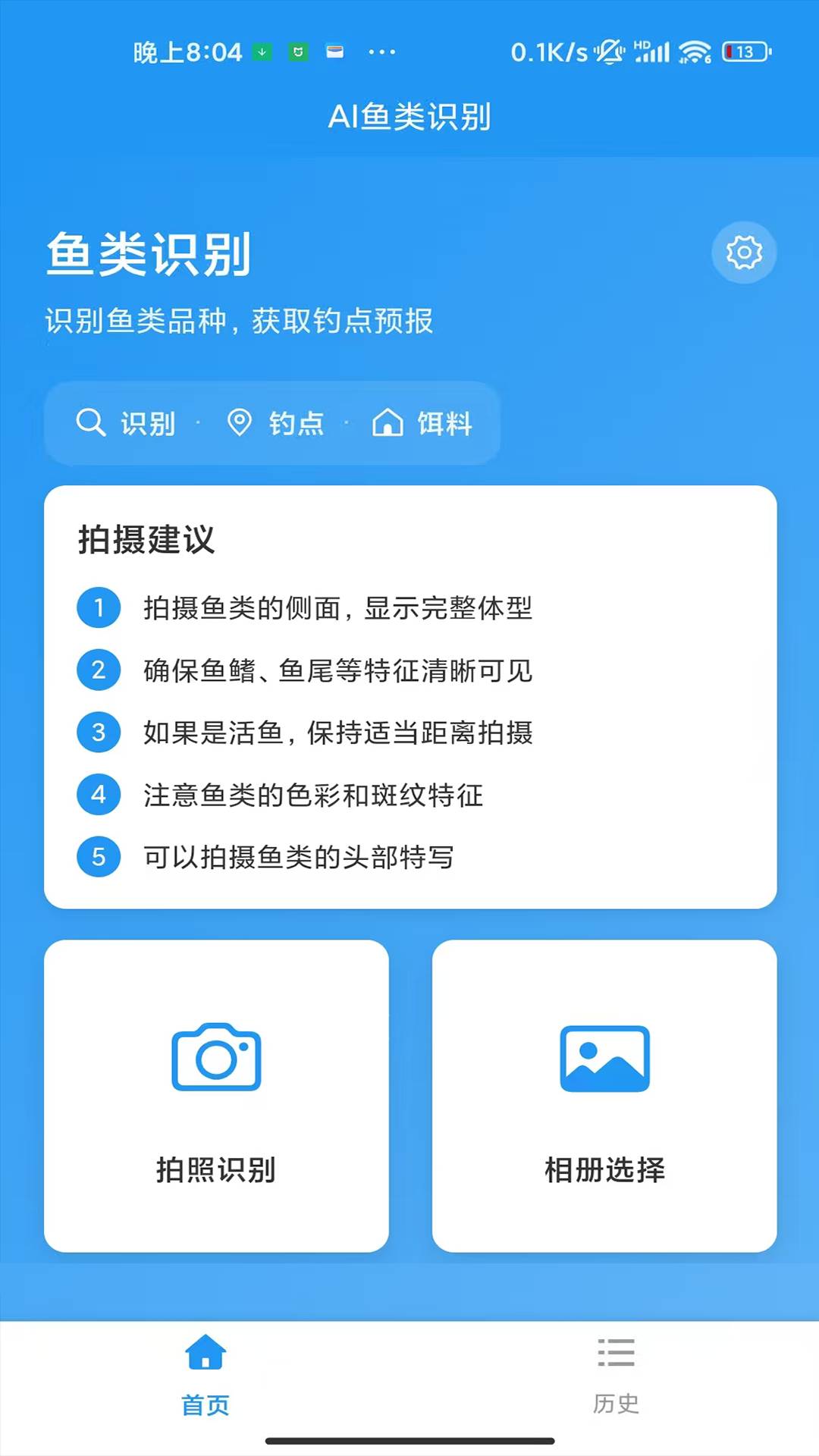The height and width of the screenshot is (1456, 819).
Task: Tap the muted notification bell icon
Action: pyautogui.click(x=609, y=50)
